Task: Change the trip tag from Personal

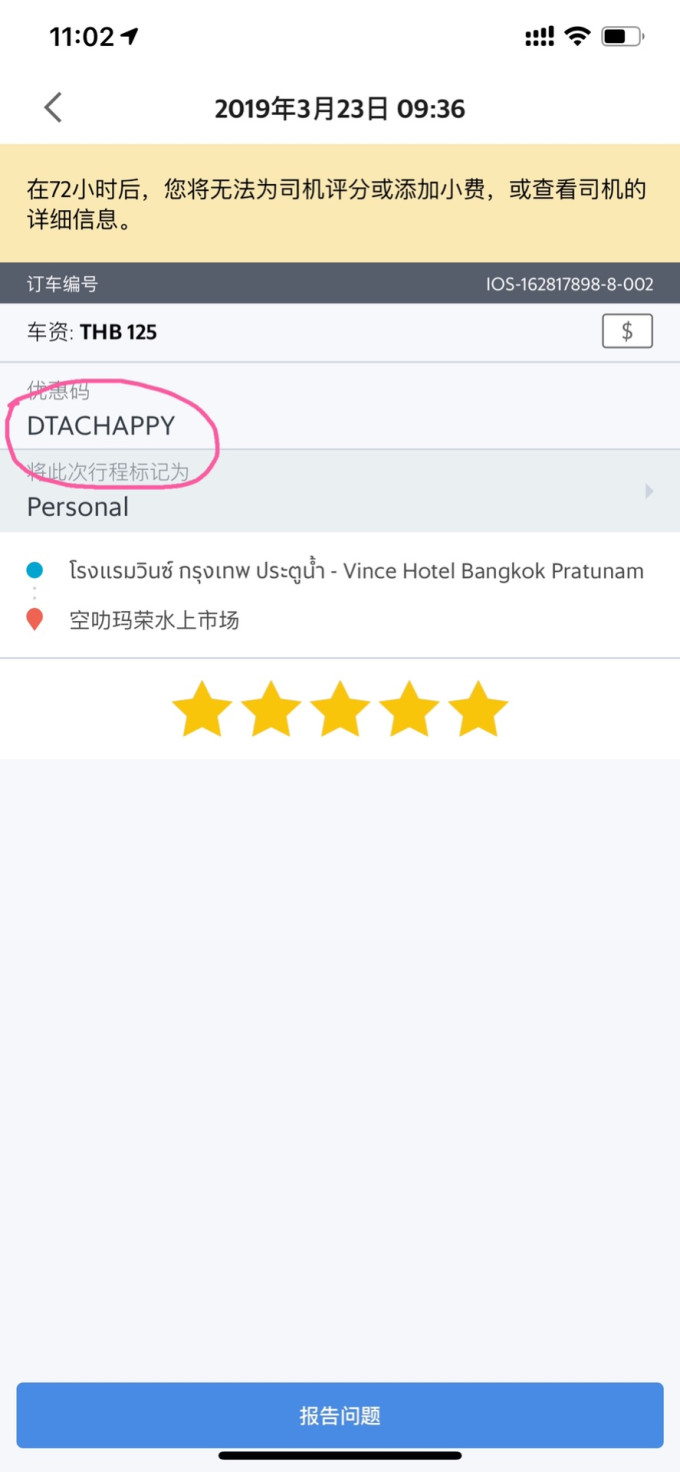Action: (x=340, y=492)
